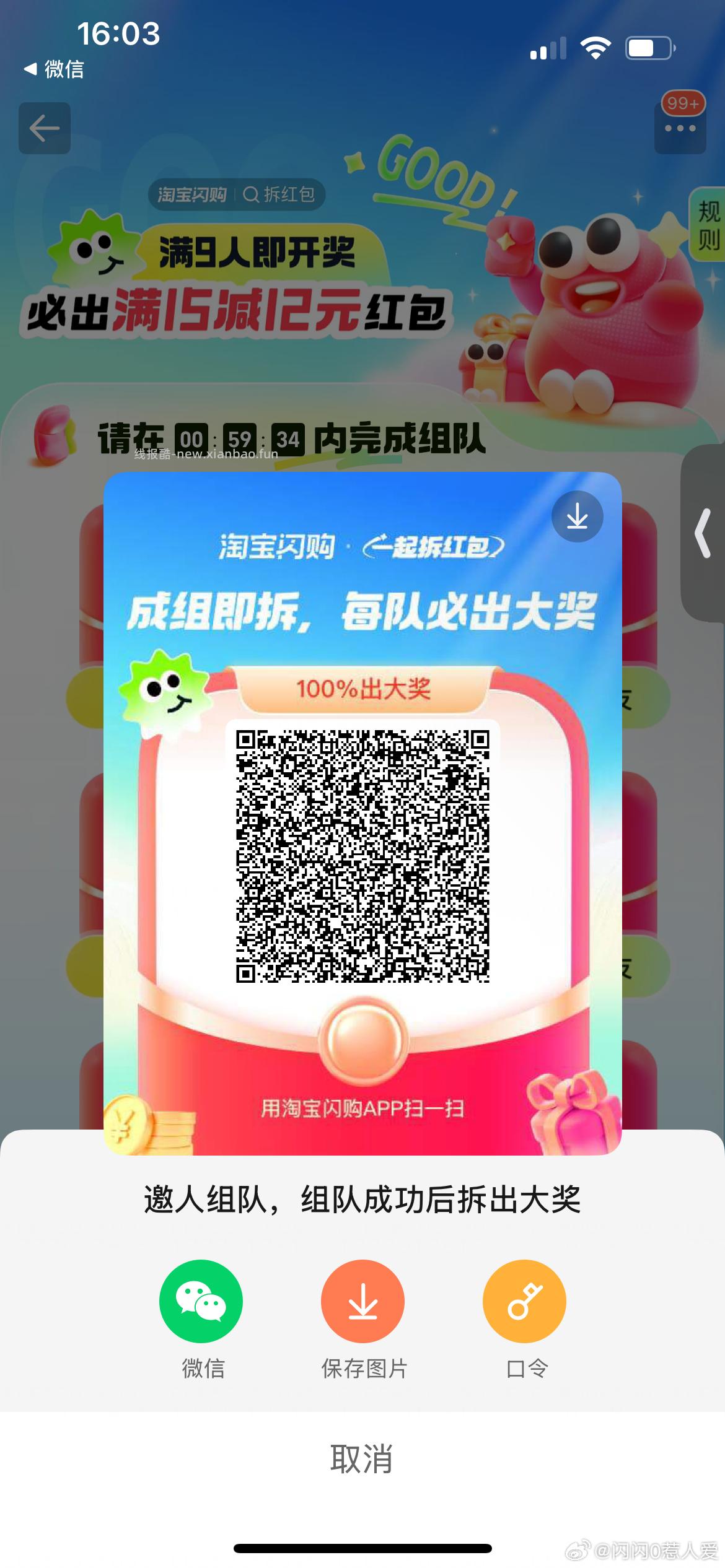
Task: Copy the 口令 invite code
Action: pyautogui.click(x=525, y=1302)
